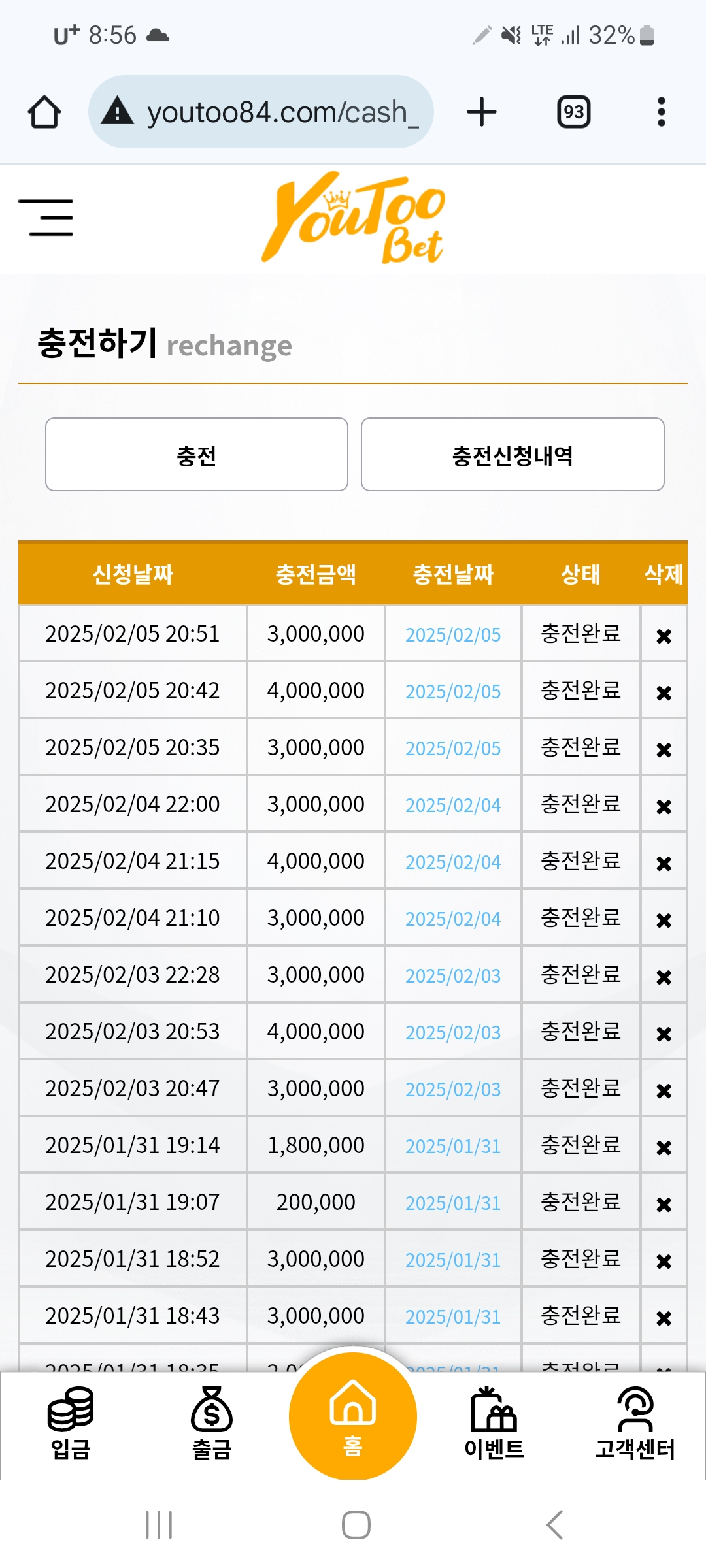The image size is (706, 1568).
Task: Go to 입금 in bottom navigation
Action: pyautogui.click(x=71, y=1424)
